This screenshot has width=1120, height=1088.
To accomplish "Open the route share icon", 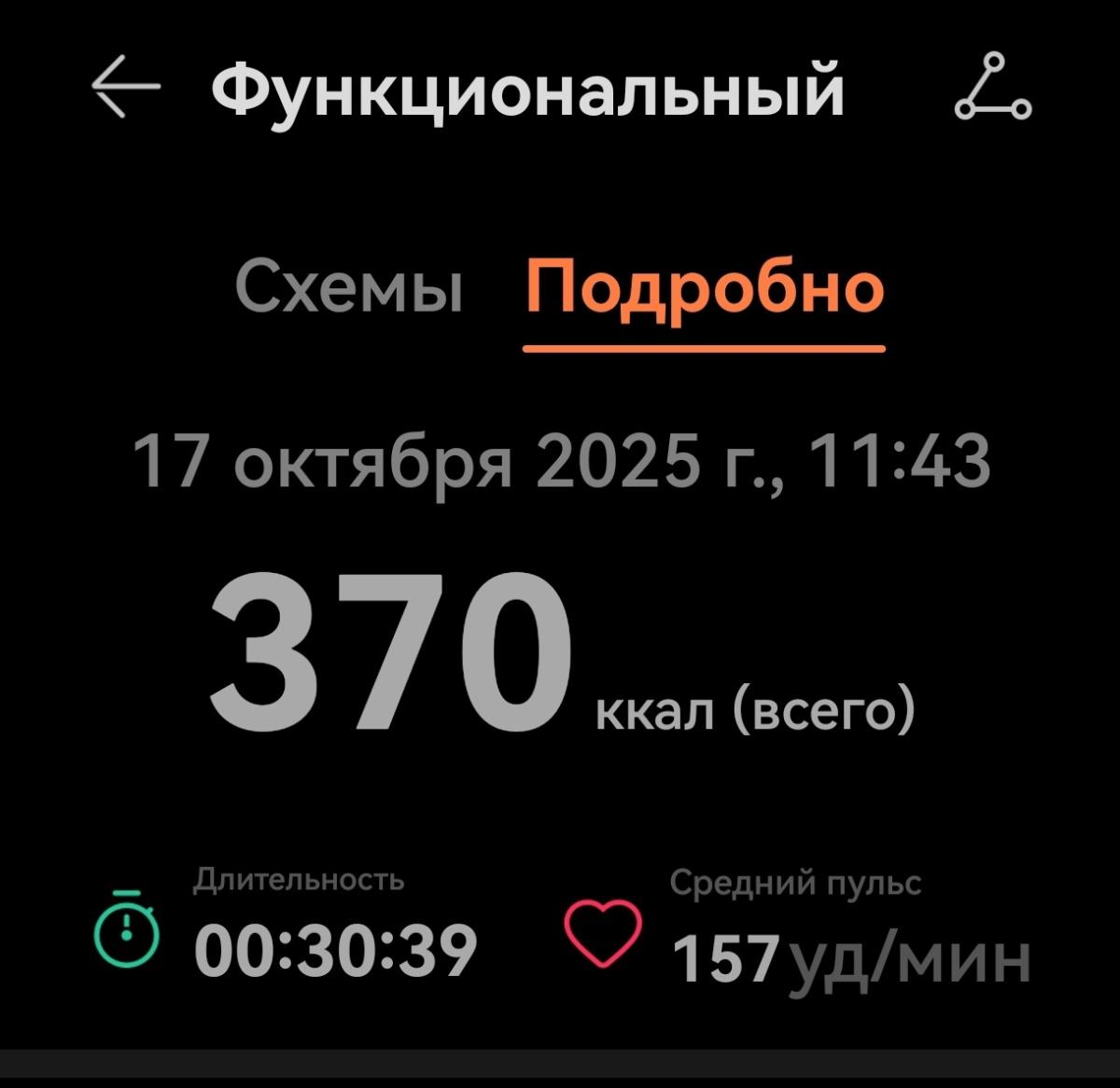I will 992,89.
